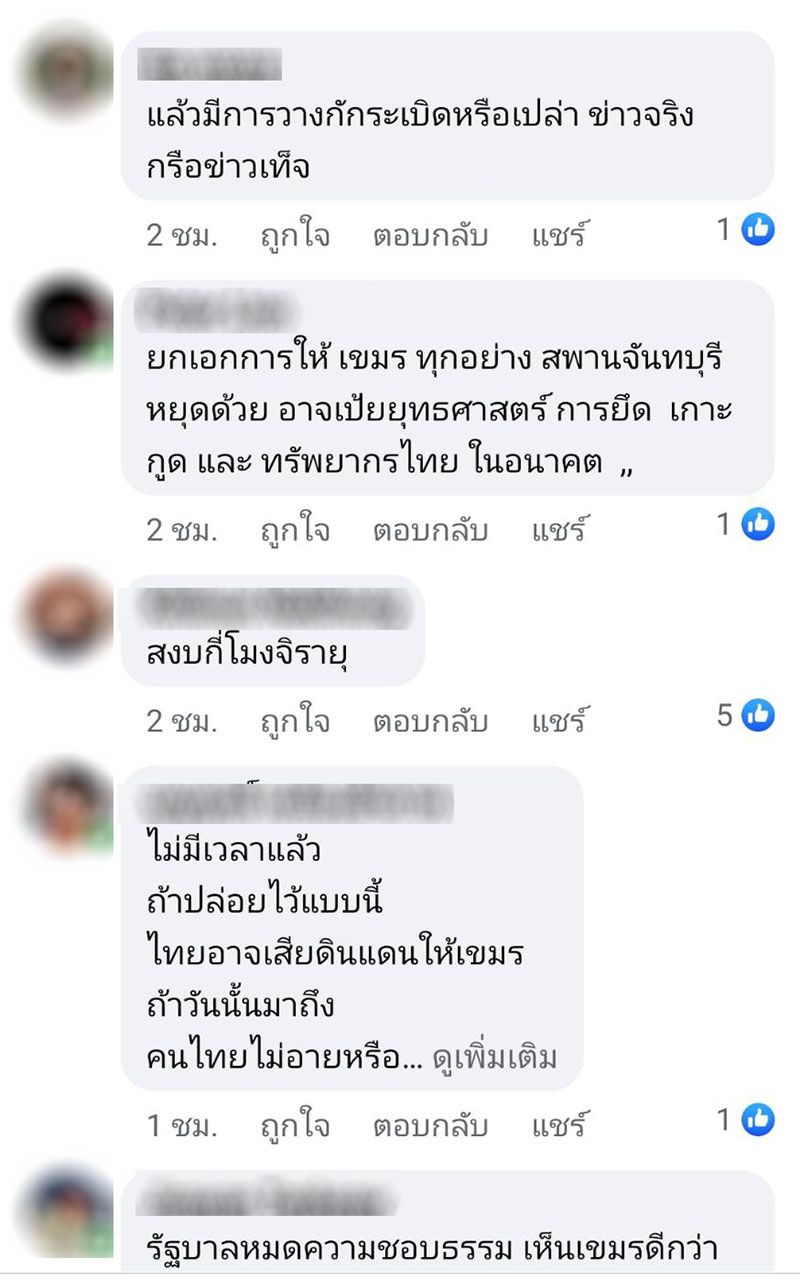Like the comment mentioning สพานจันทบุรี
Viewport: 800px width, 1280px height.
click(295, 530)
